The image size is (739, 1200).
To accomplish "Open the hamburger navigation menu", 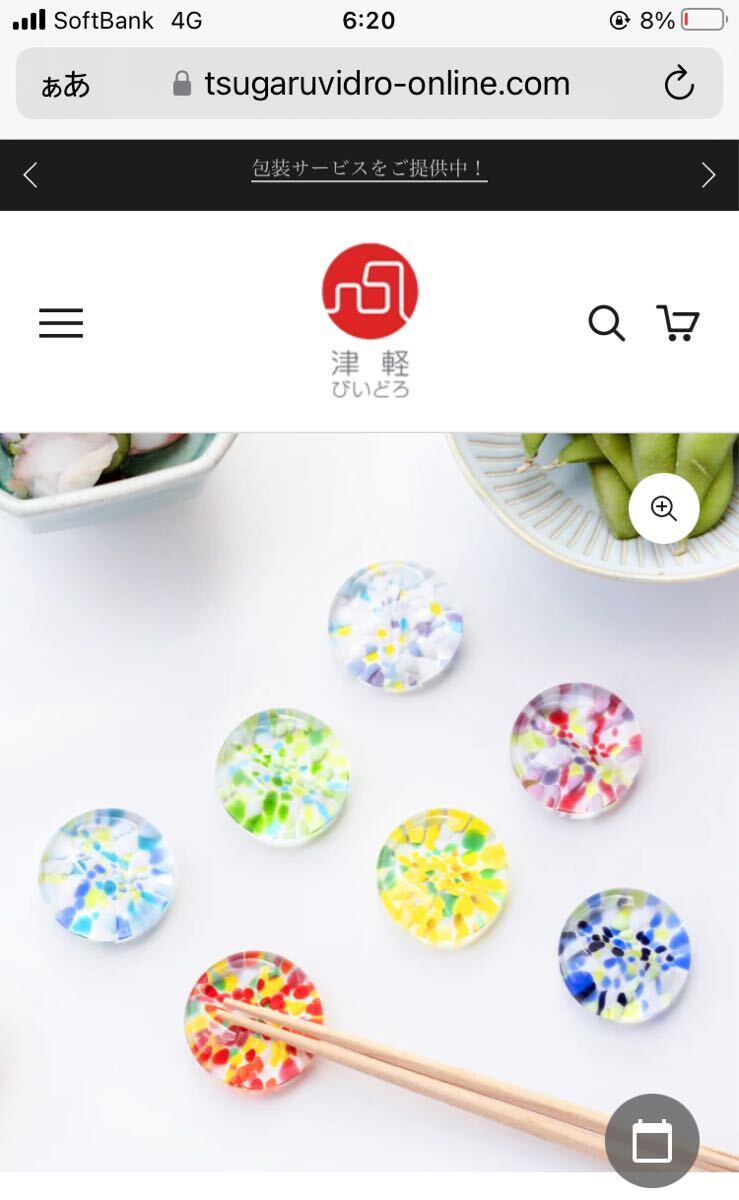I will pos(61,323).
